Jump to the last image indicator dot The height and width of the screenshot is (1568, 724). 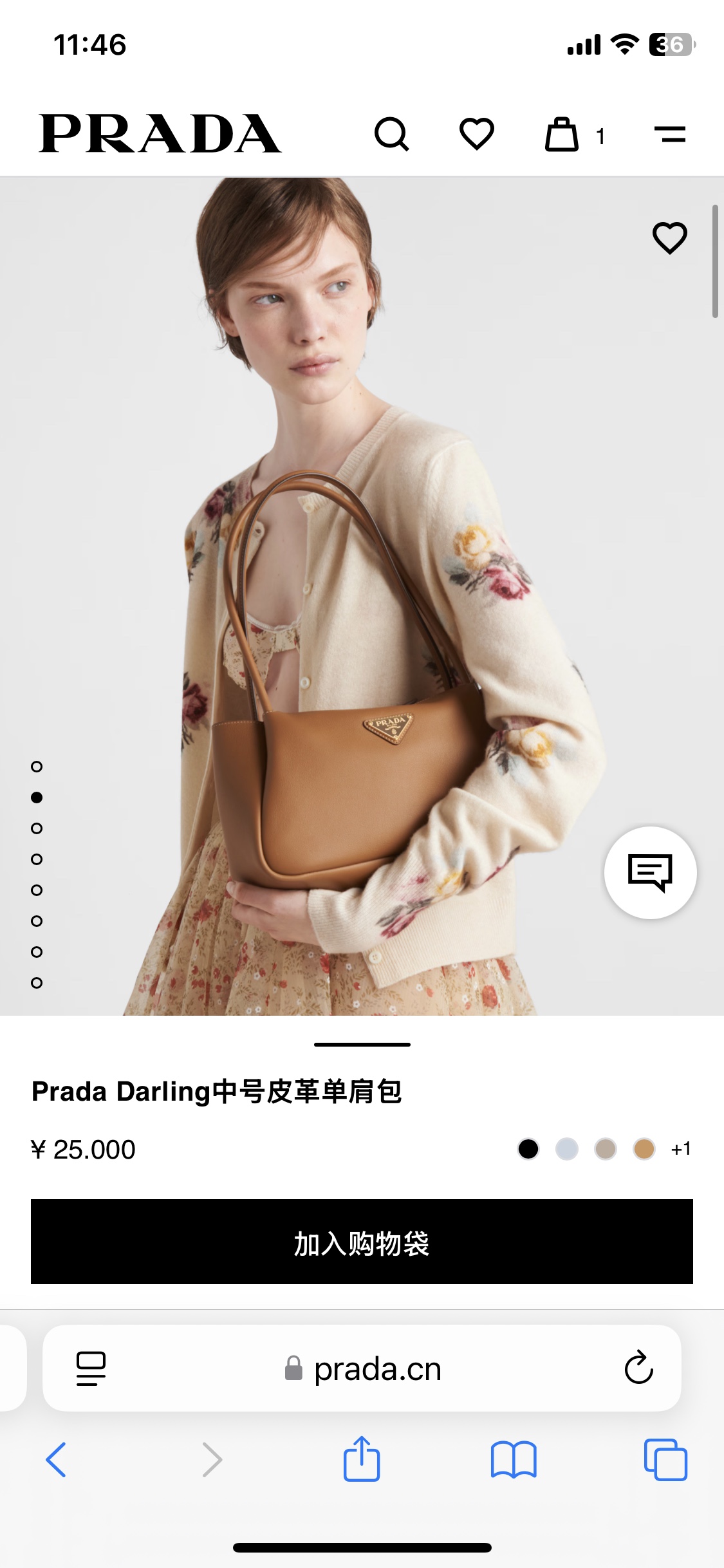pos(37,983)
